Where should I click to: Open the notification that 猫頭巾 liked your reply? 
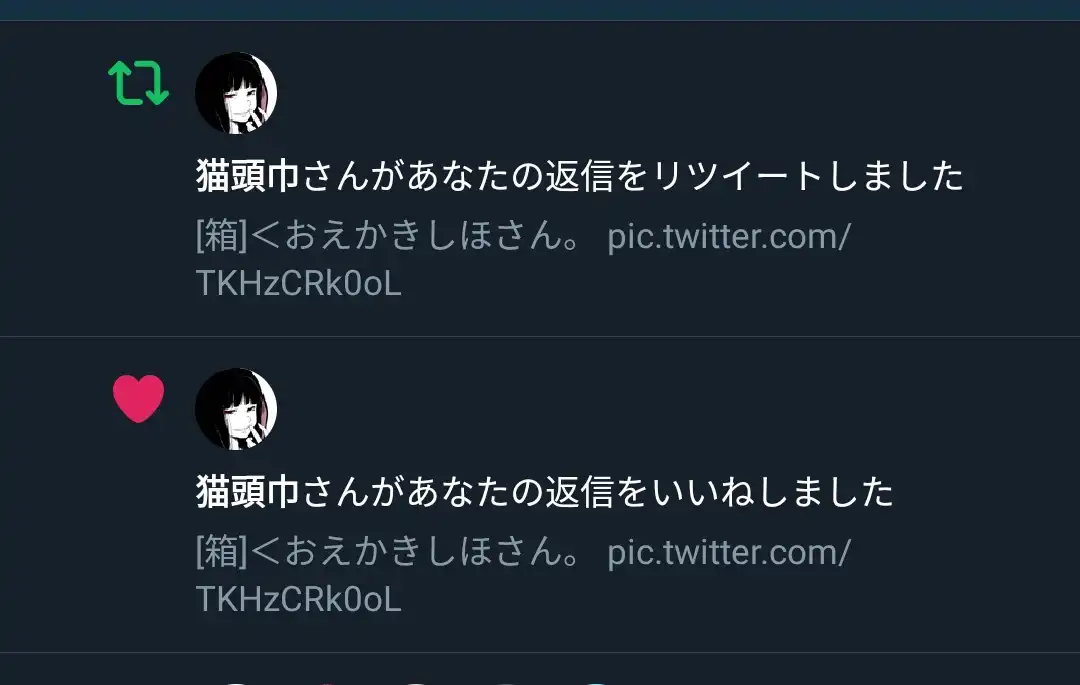point(545,493)
